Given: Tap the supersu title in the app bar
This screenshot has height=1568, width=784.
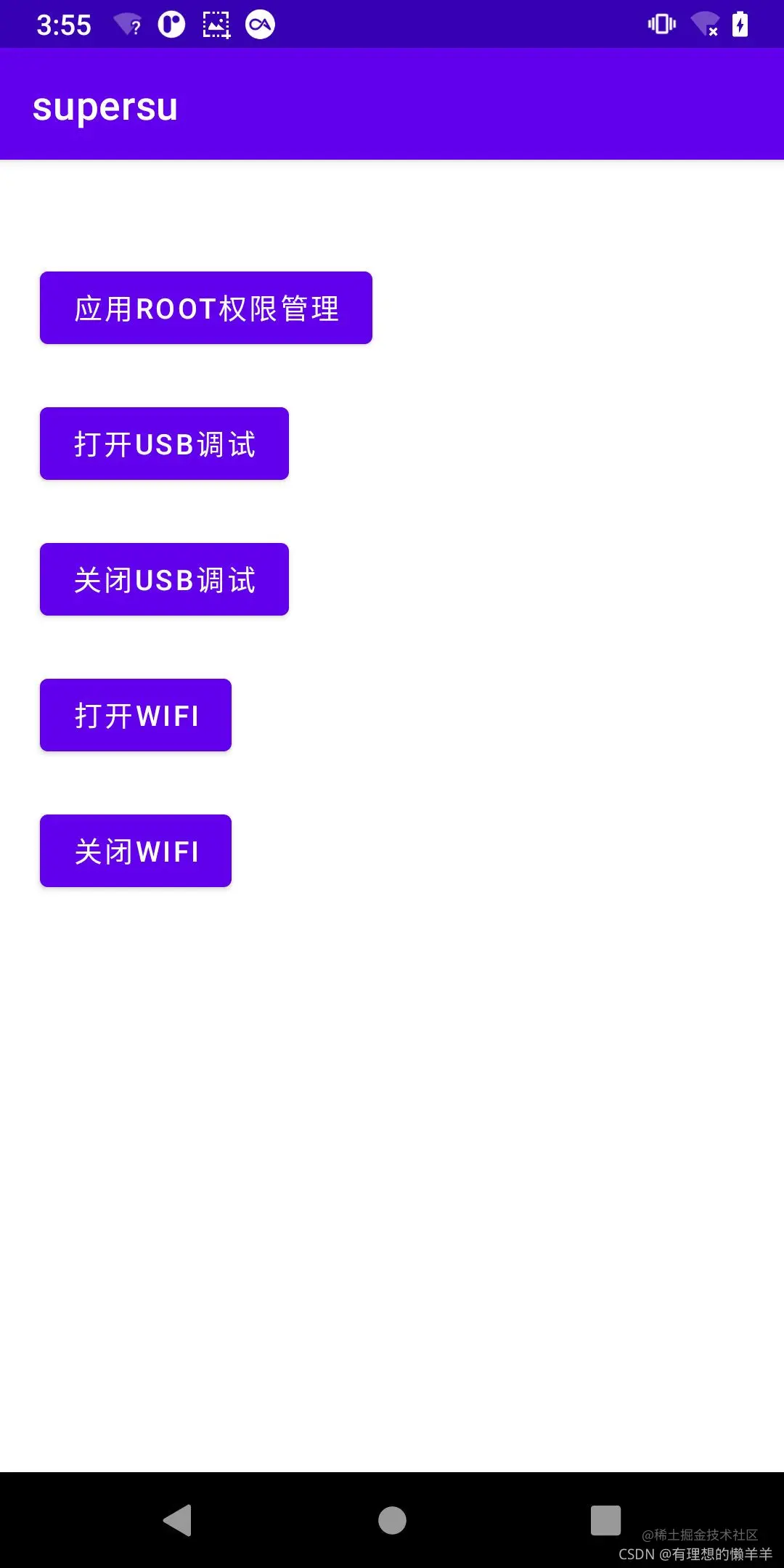Looking at the screenshot, I should click(x=106, y=107).
